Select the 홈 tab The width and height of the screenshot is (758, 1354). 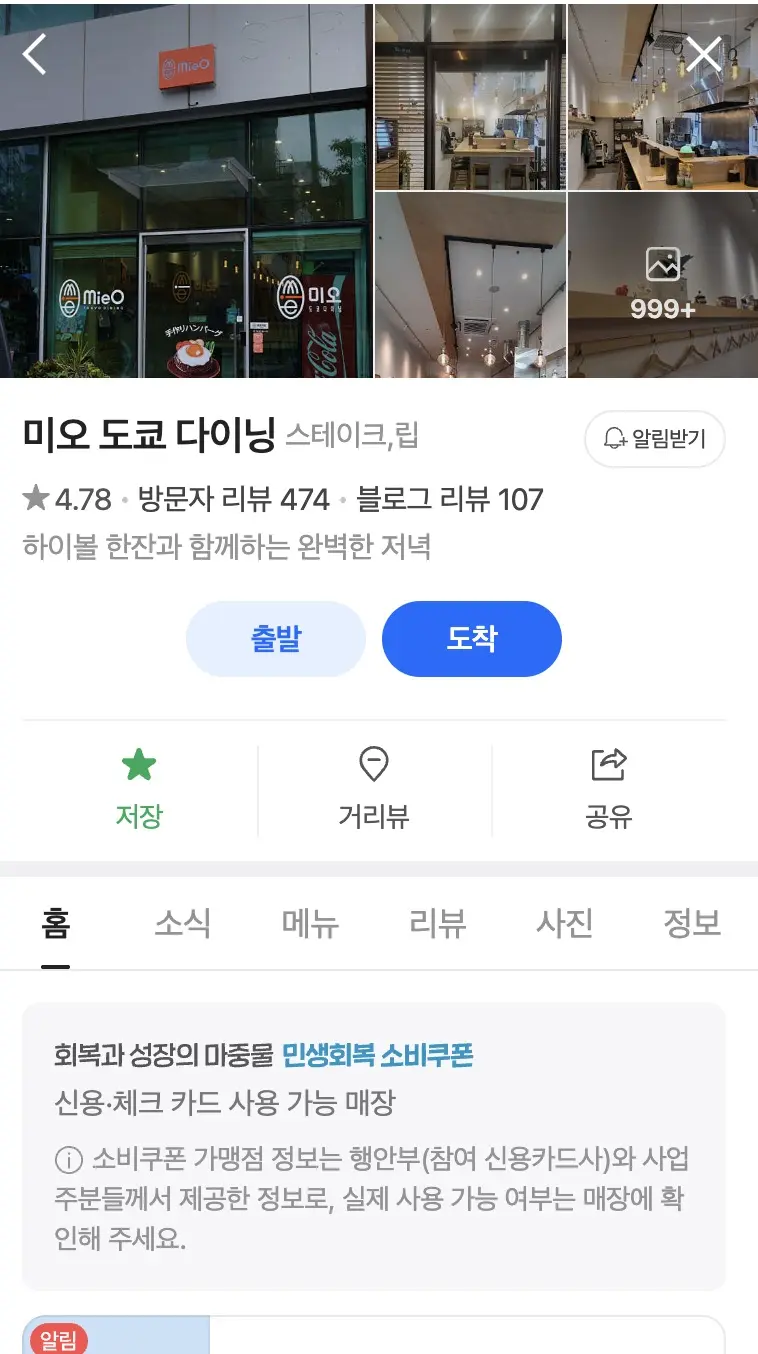(56, 923)
